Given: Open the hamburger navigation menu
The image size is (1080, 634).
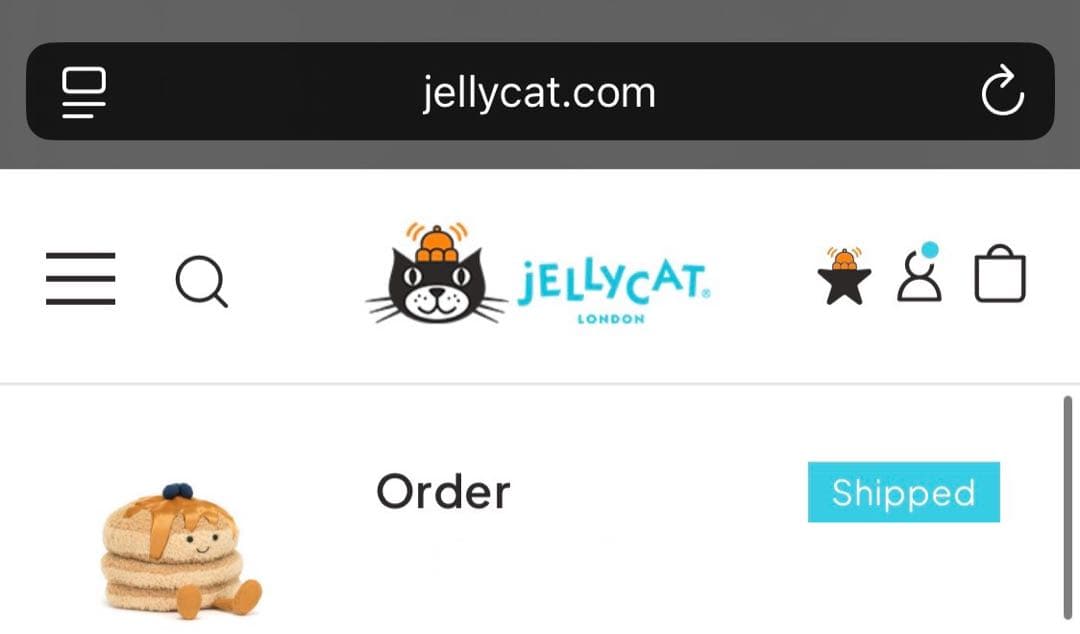Looking at the screenshot, I should pyautogui.click(x=80, y=278).
